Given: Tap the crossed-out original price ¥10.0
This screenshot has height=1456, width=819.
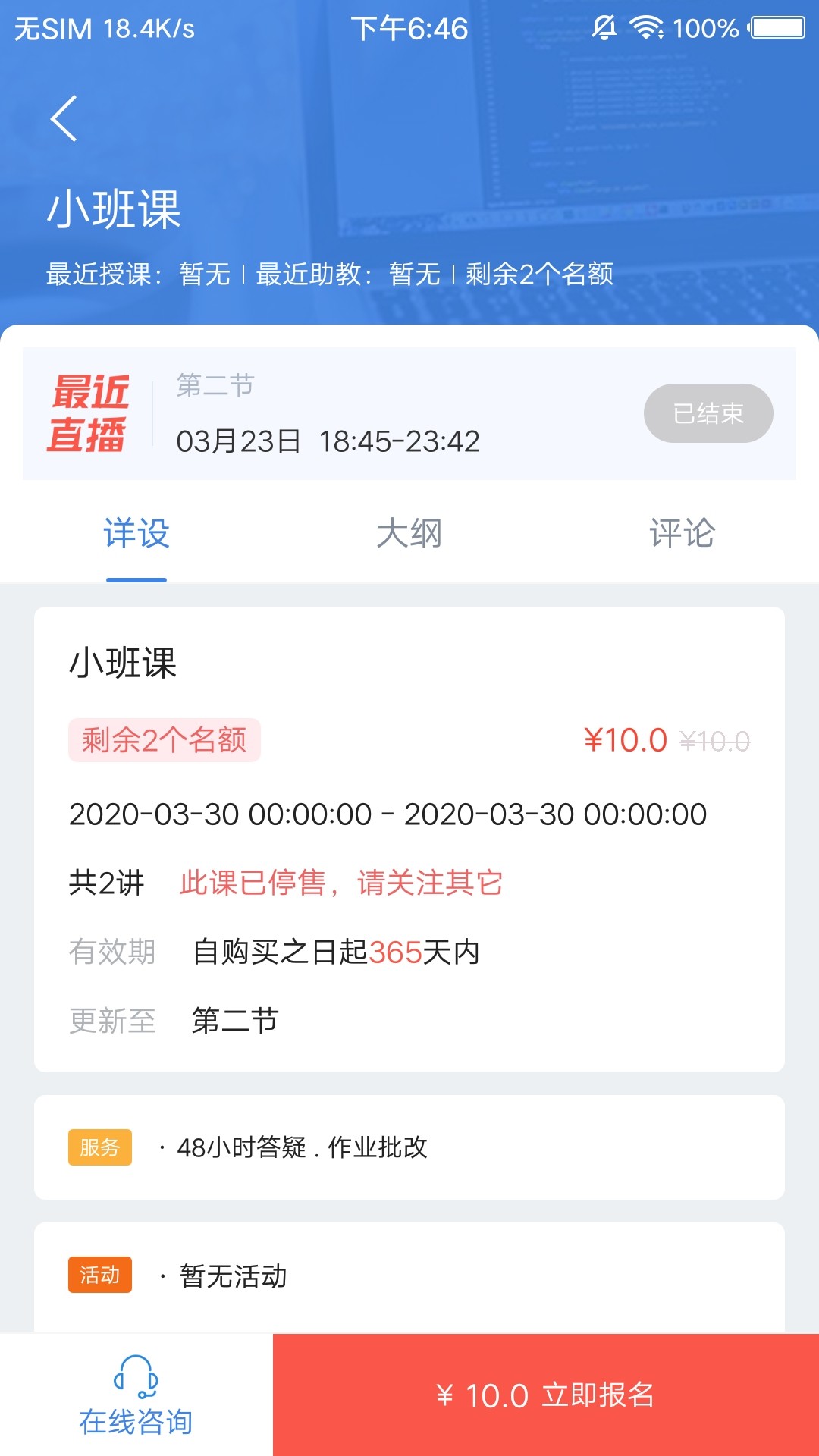Looking at the screenshot, I should pyautogui.click(x=716, y=739).
